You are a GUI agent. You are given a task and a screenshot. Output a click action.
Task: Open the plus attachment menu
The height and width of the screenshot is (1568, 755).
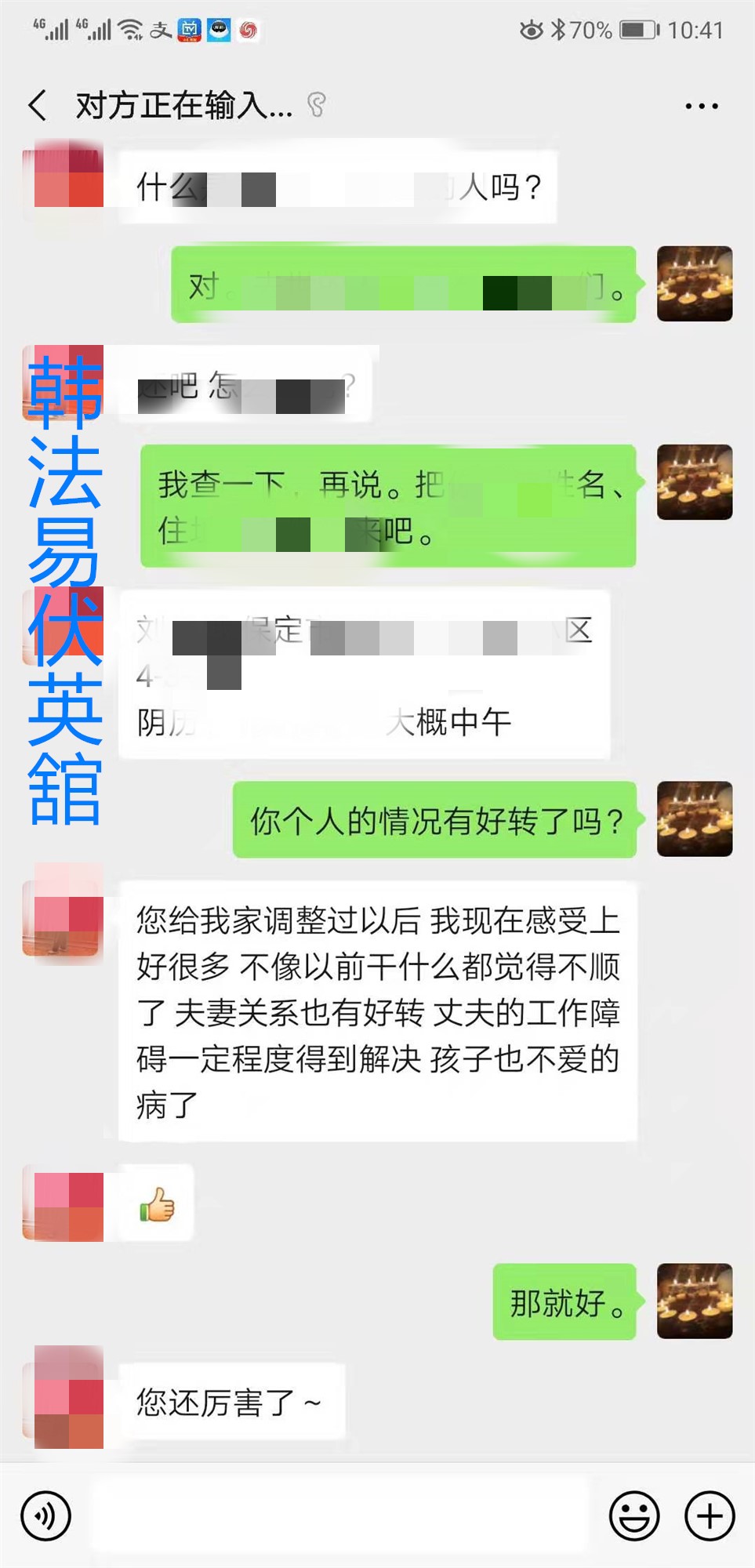710,1515
